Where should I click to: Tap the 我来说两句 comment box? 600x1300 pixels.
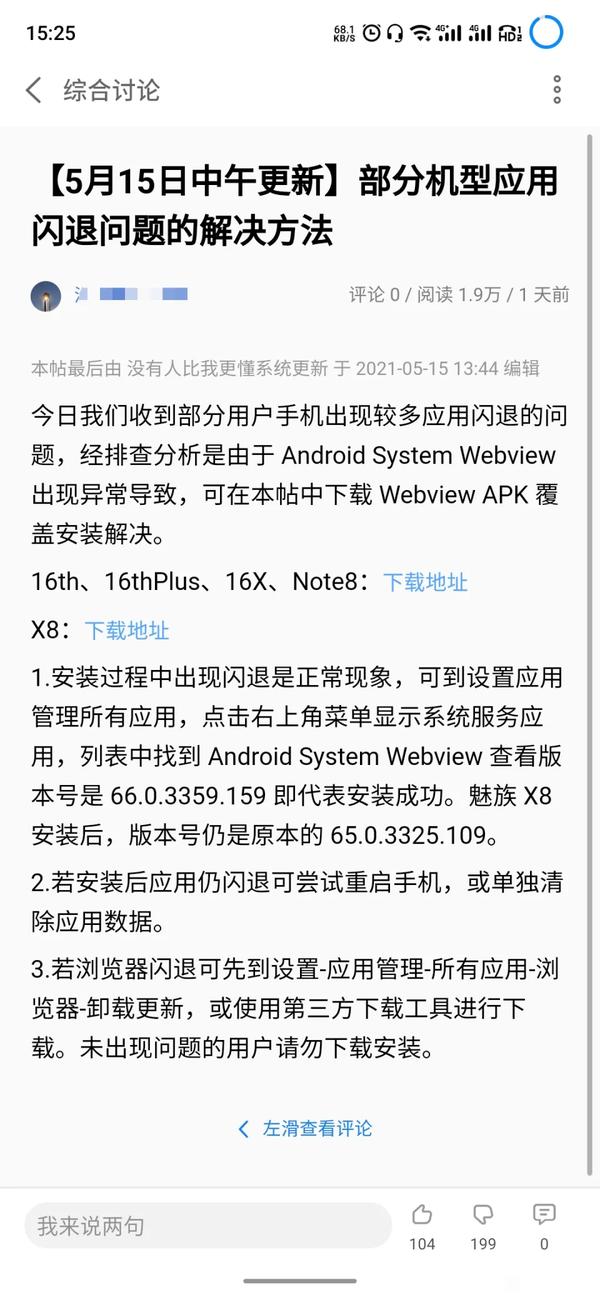[207, 1225]
